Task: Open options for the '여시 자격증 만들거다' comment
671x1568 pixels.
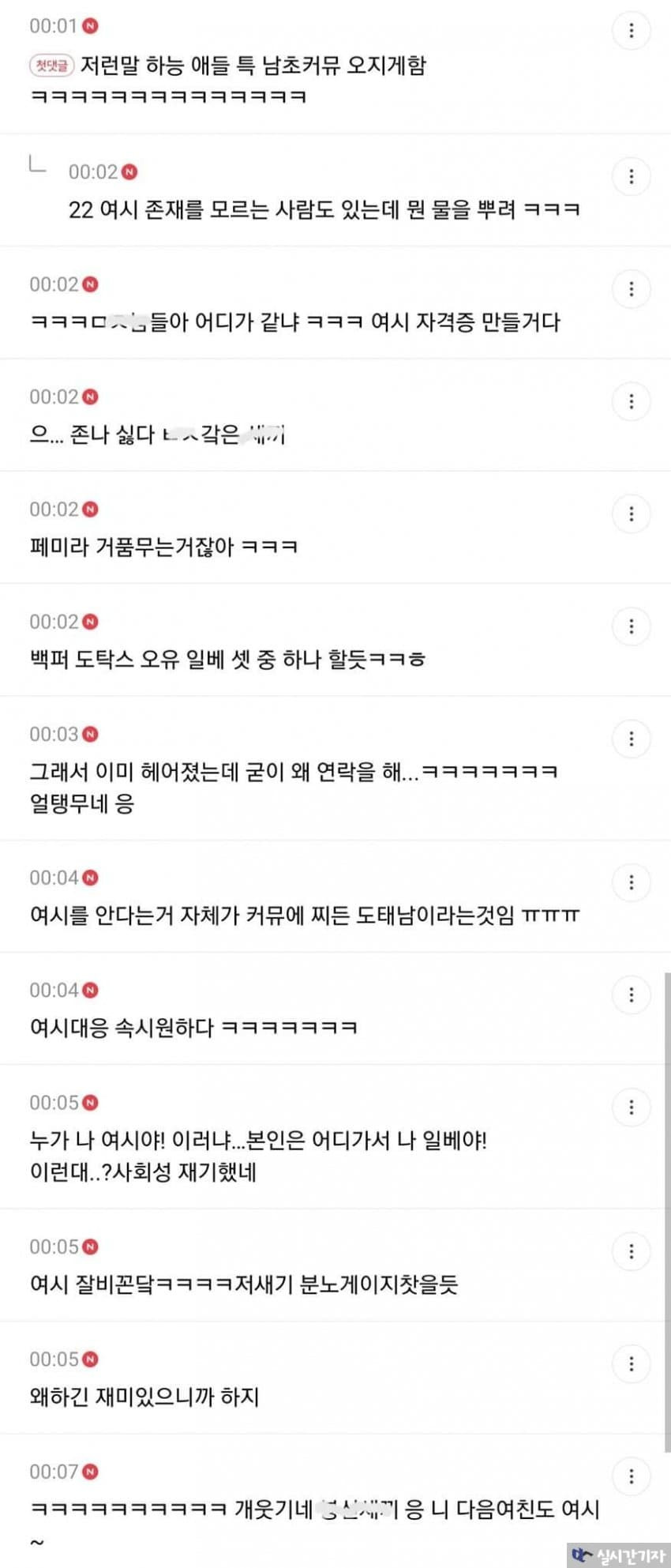Action: coord(631,289)
